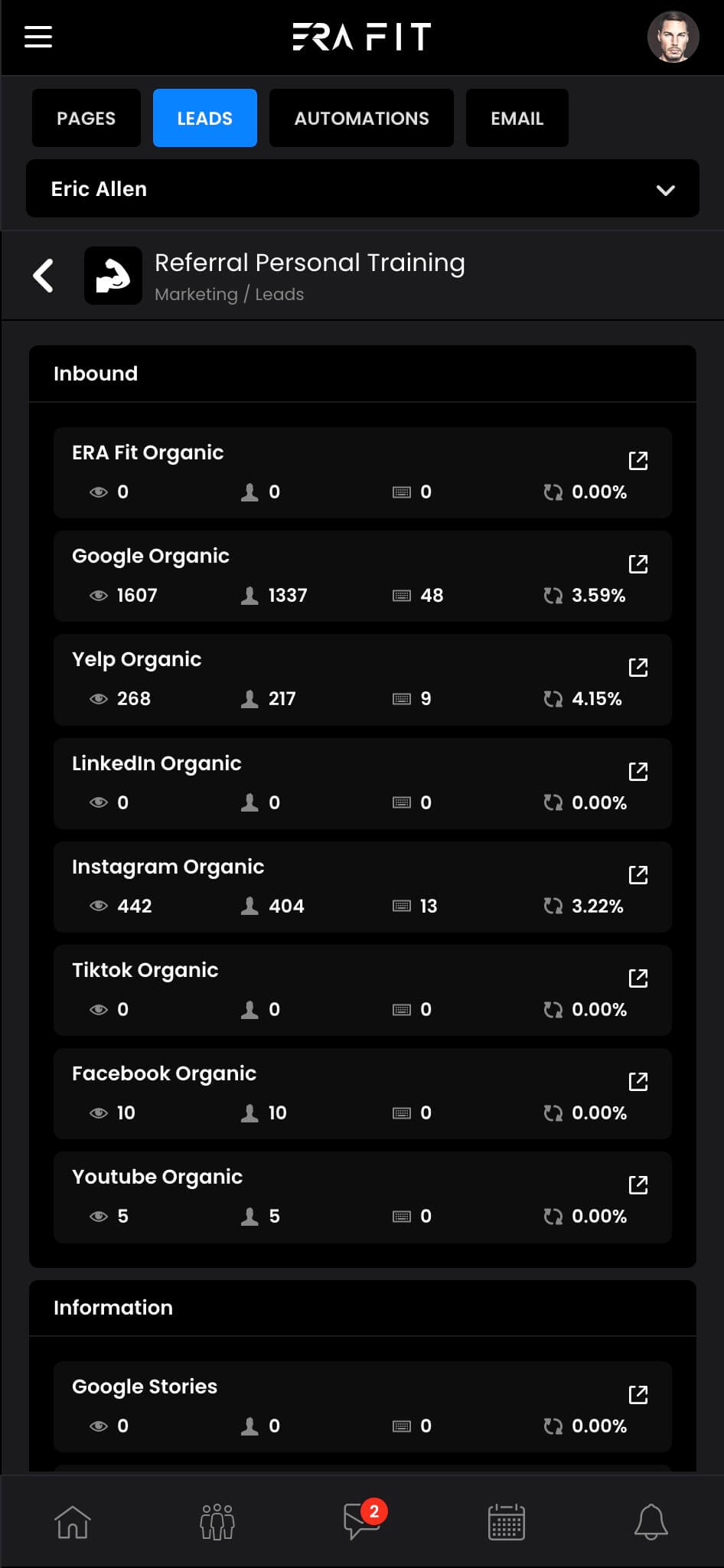Open messages with 2 unread

(363, 1521)
